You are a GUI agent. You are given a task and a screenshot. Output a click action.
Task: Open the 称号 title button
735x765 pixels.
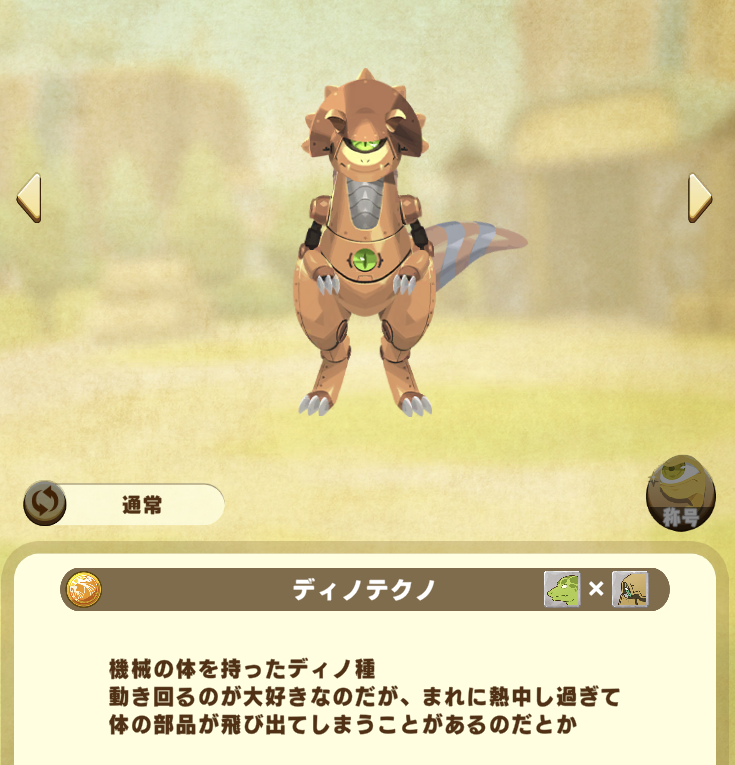click(x=680, y=494)
